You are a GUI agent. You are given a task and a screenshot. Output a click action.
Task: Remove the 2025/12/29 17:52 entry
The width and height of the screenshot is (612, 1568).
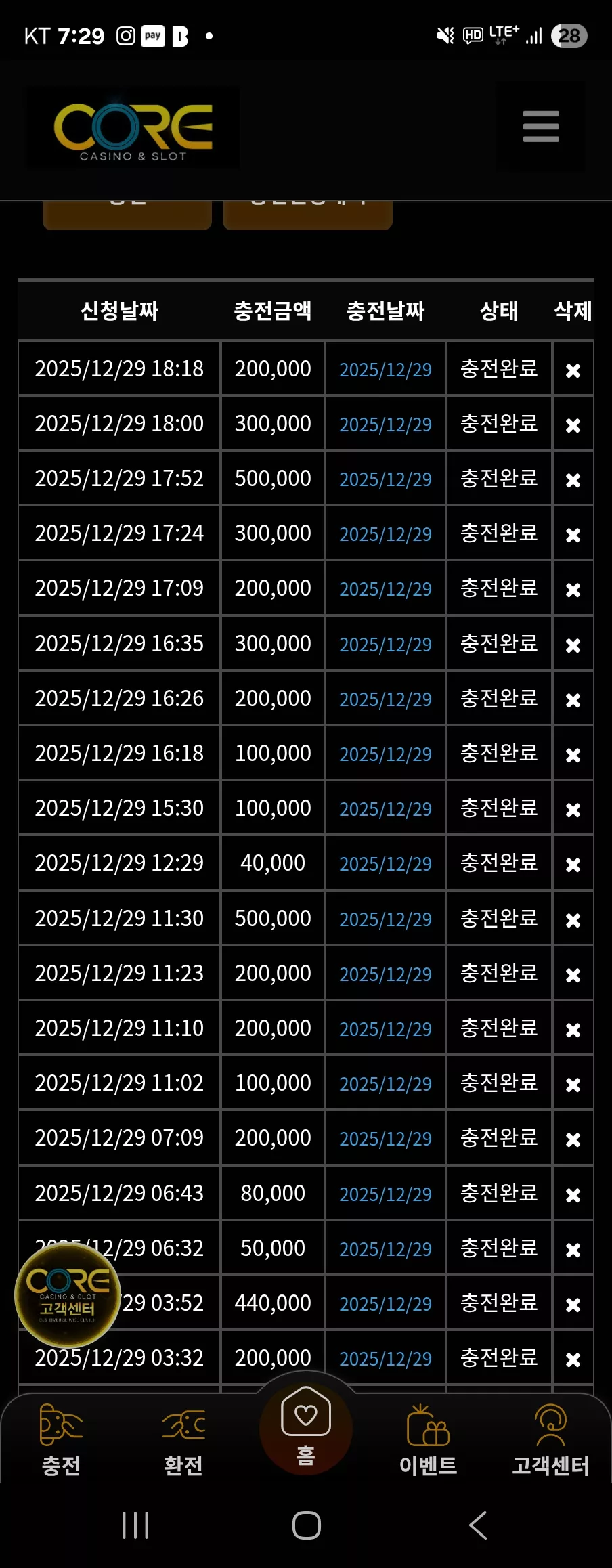[573, 480]
